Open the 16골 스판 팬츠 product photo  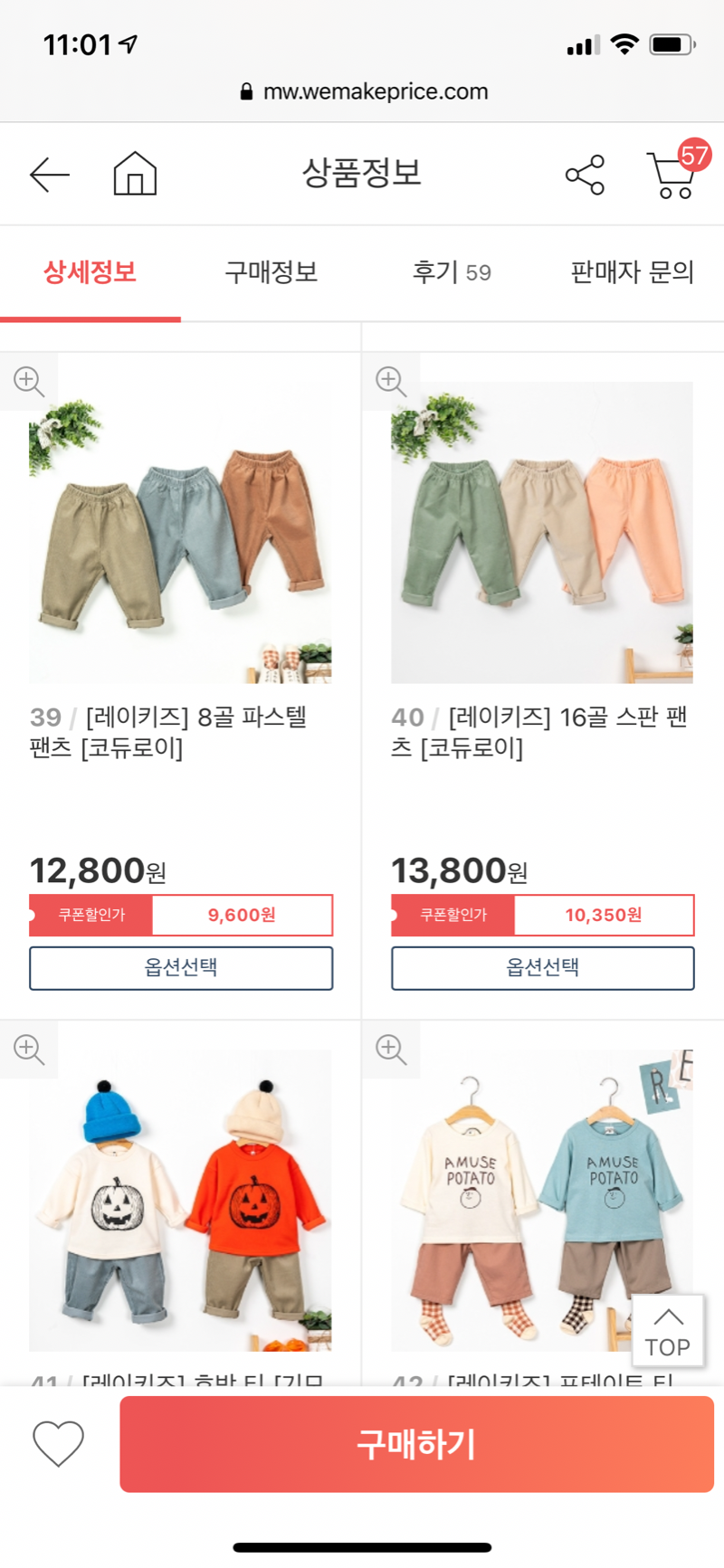[x=541, y=534]
